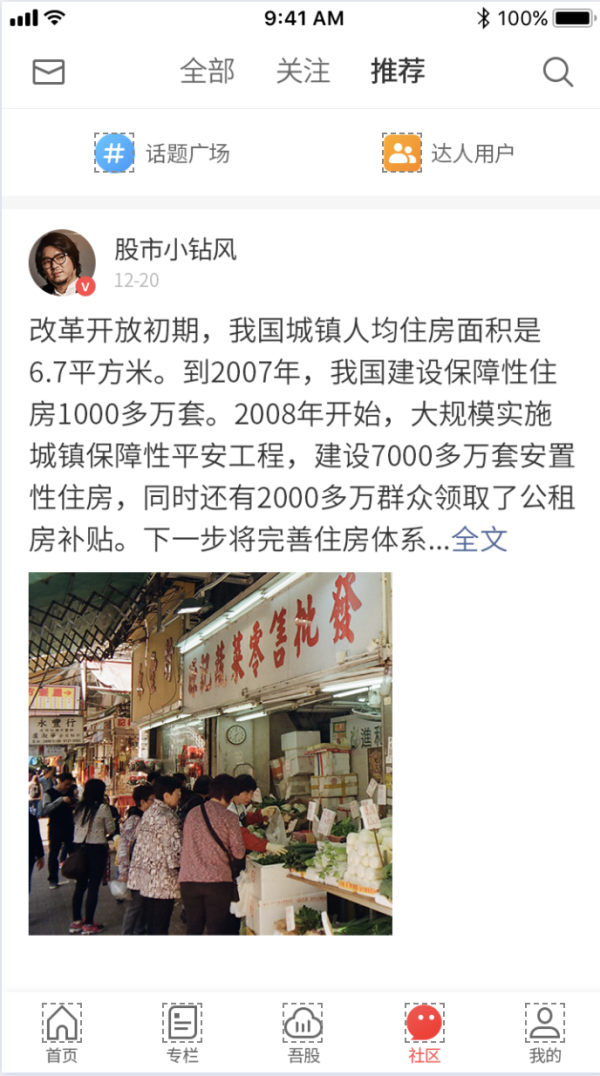Tap the username 股市小钻风
The width and height of the screenshot is (600, 1076).
coord(175,250)
